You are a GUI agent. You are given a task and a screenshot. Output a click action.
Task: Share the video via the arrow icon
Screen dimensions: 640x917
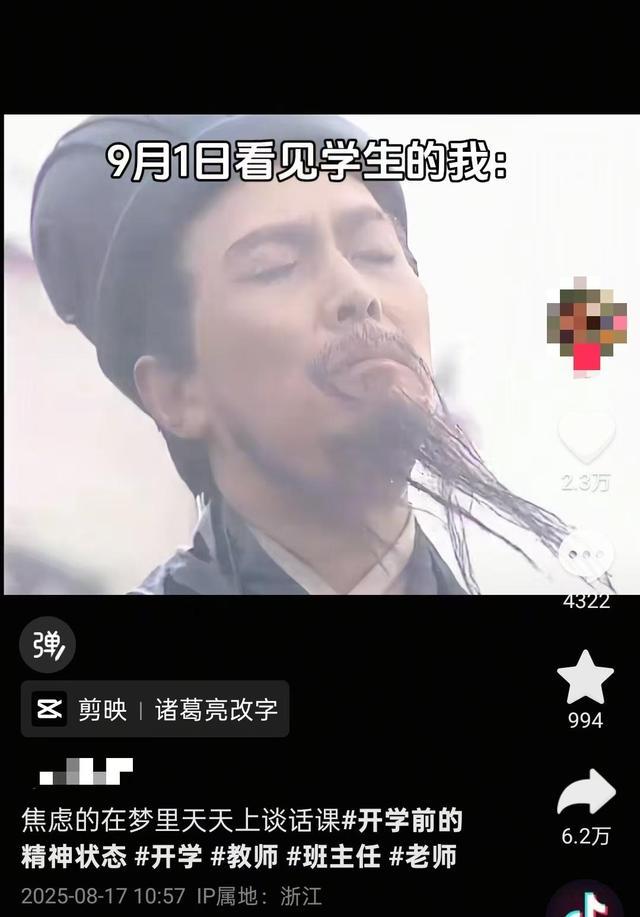pos(585,794)
